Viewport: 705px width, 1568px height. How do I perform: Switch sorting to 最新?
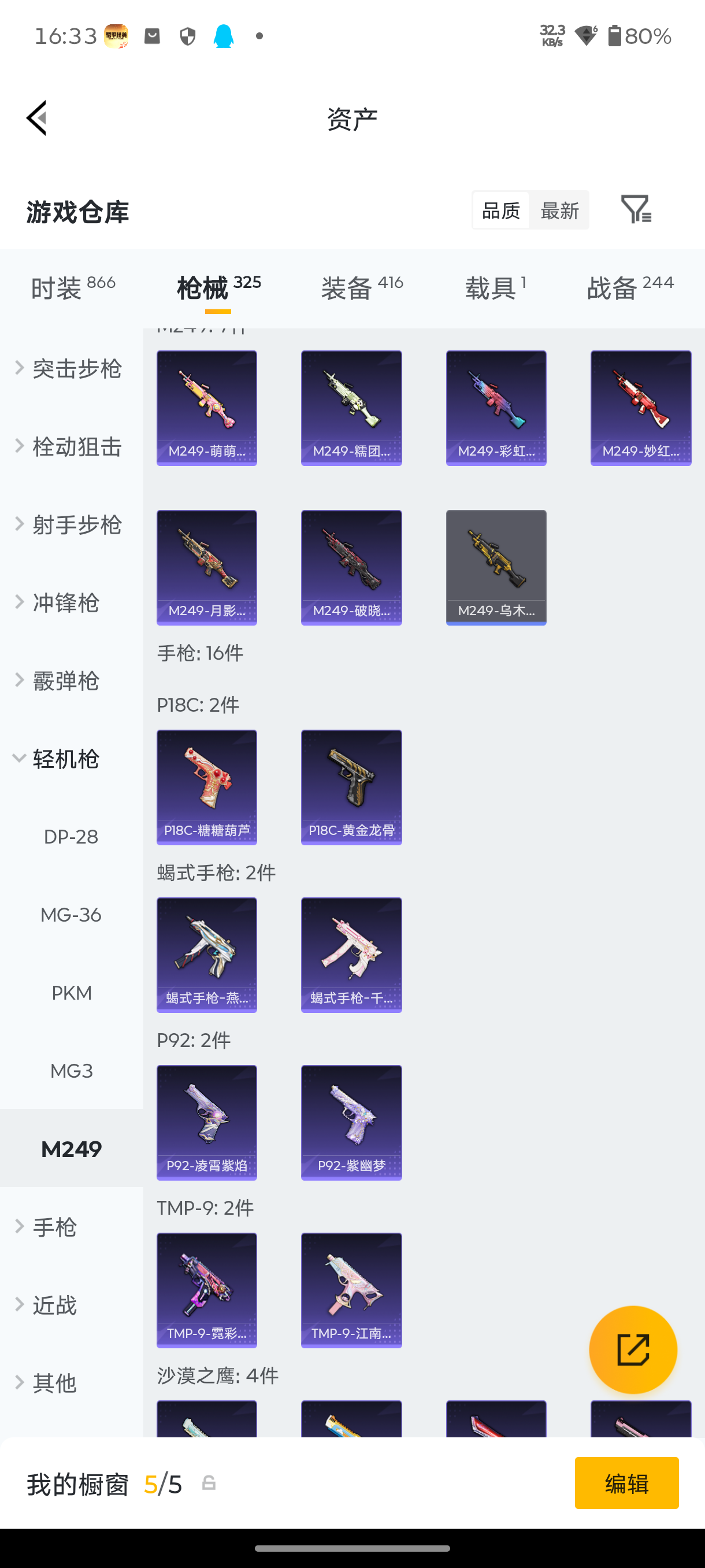(559, 210)
